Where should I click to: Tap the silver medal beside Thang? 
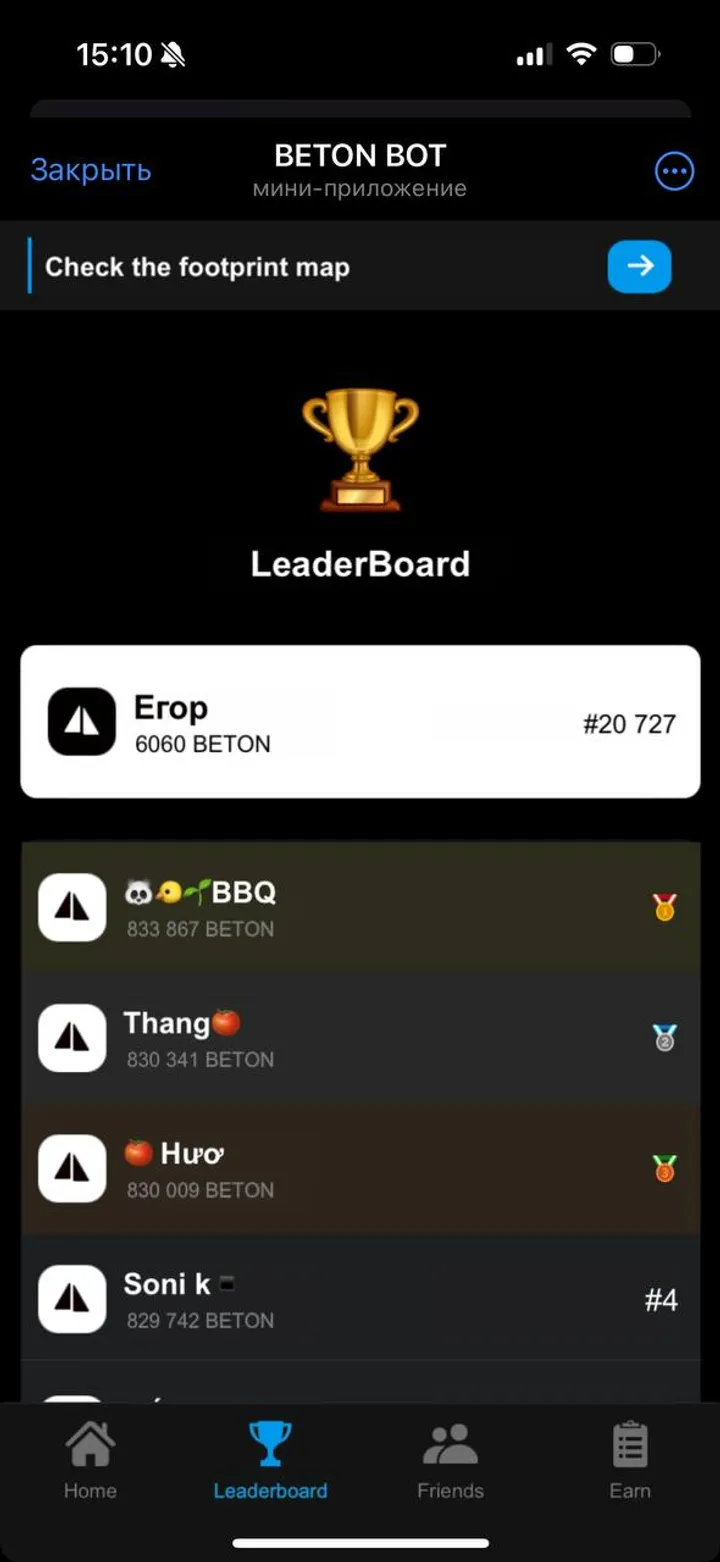663,1038
